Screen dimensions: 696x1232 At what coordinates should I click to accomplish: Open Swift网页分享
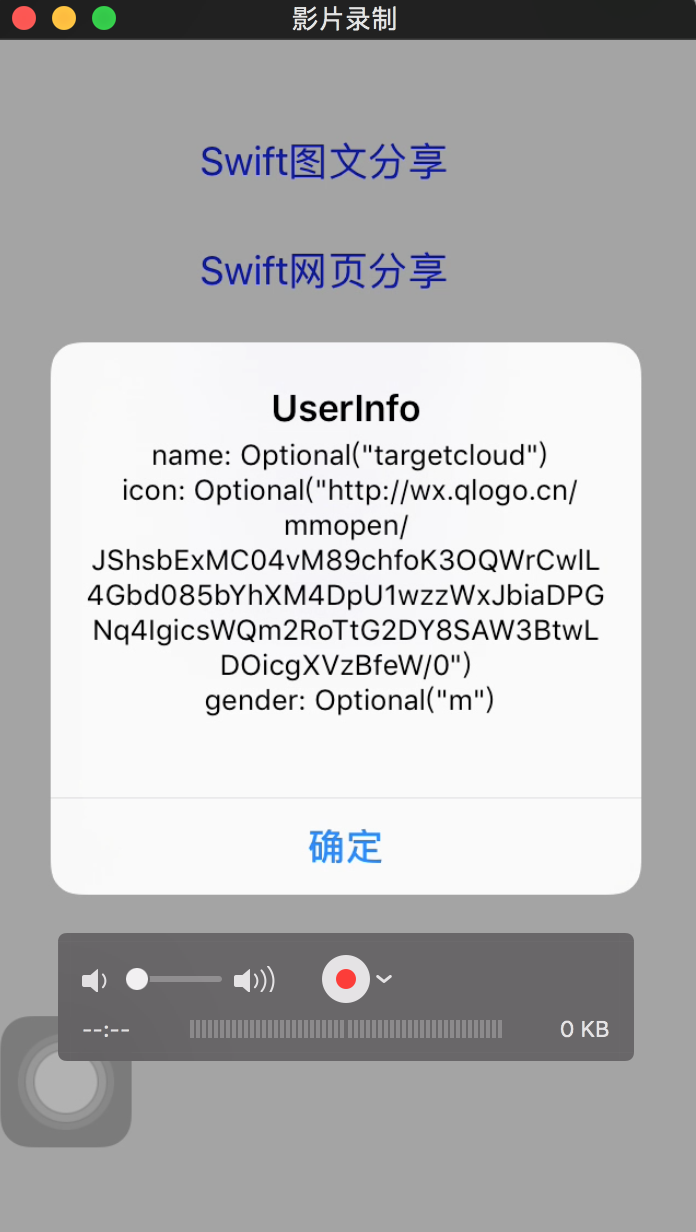tap(323, 271)
